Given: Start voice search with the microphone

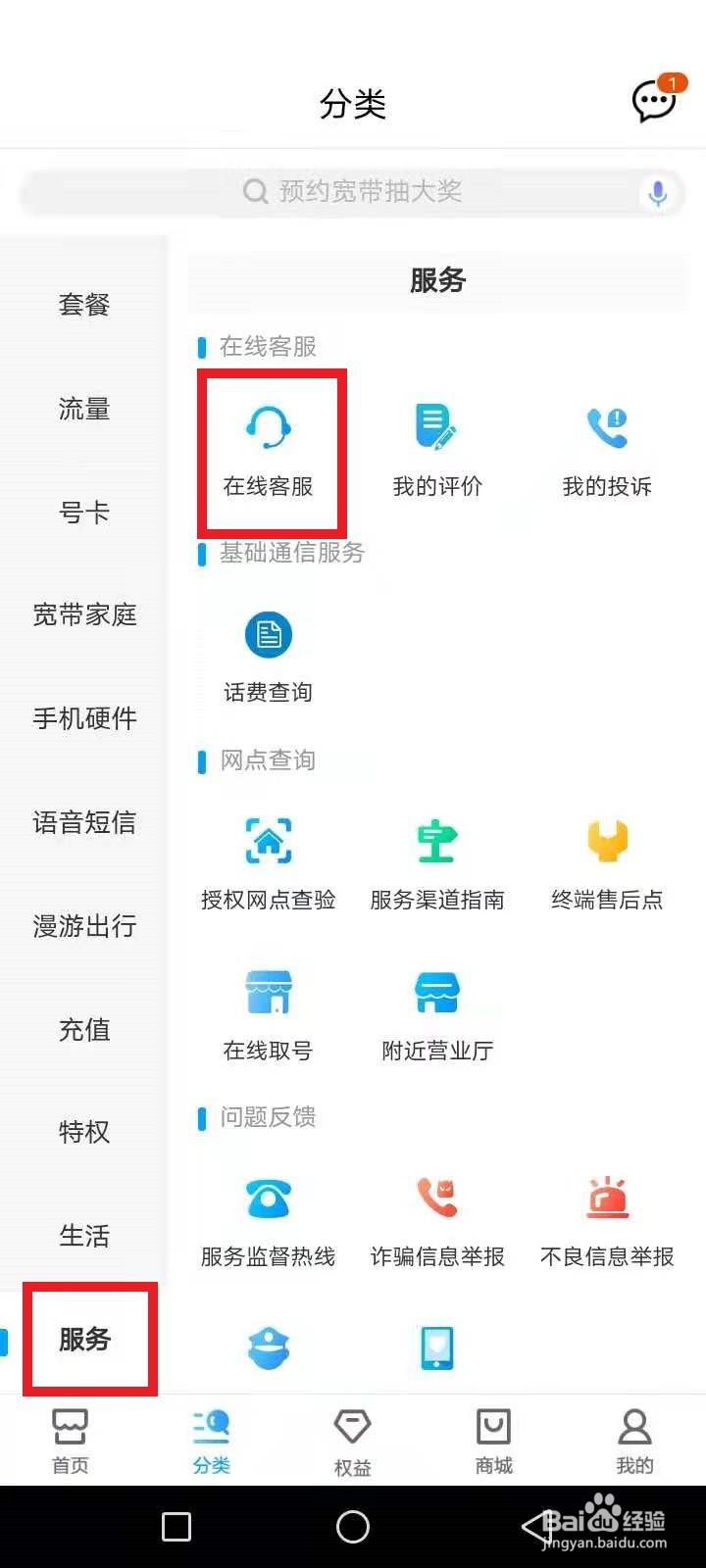Looking at the screenshot, I should (657, 192).
